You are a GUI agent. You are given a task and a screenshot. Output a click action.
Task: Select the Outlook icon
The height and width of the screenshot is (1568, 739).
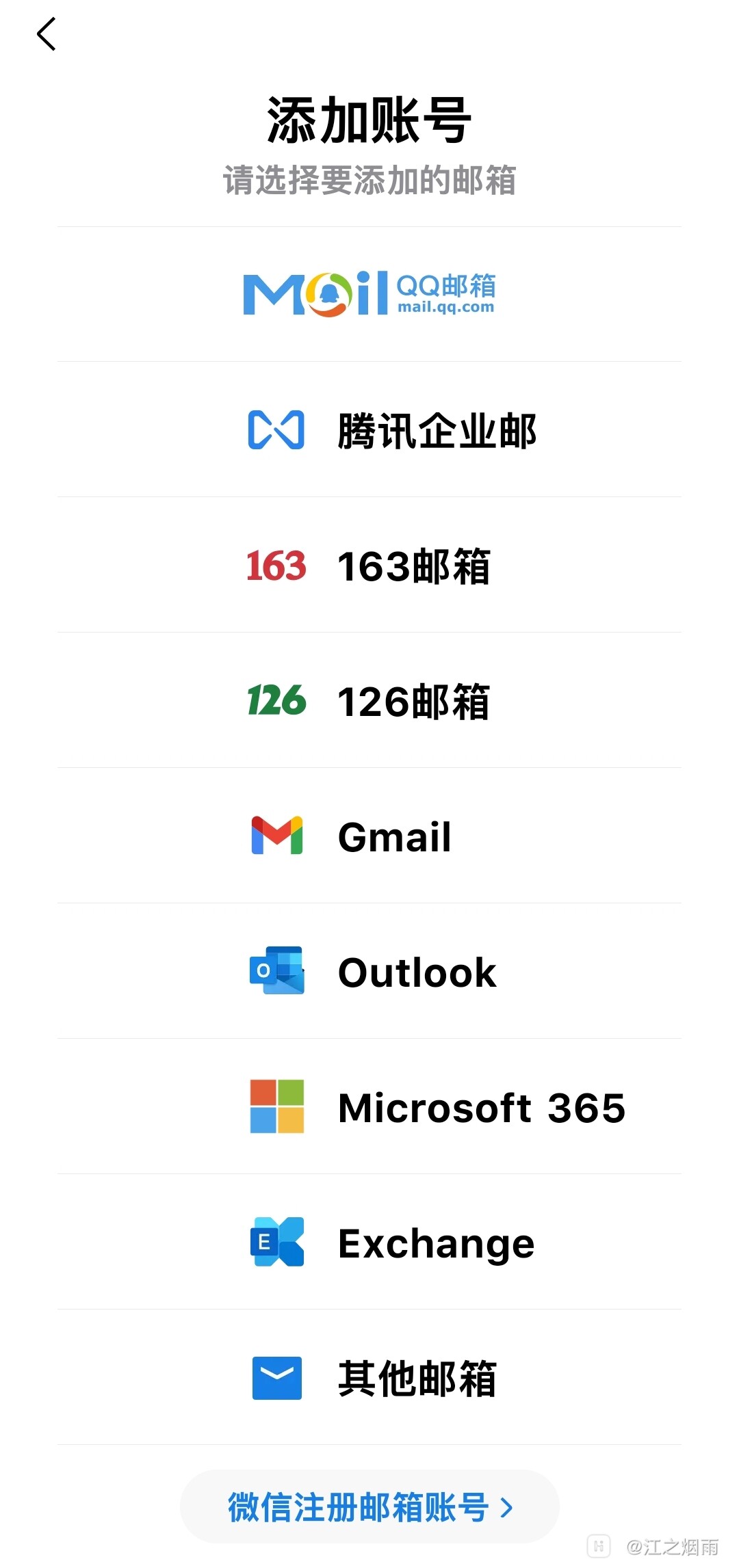(276, 971)
